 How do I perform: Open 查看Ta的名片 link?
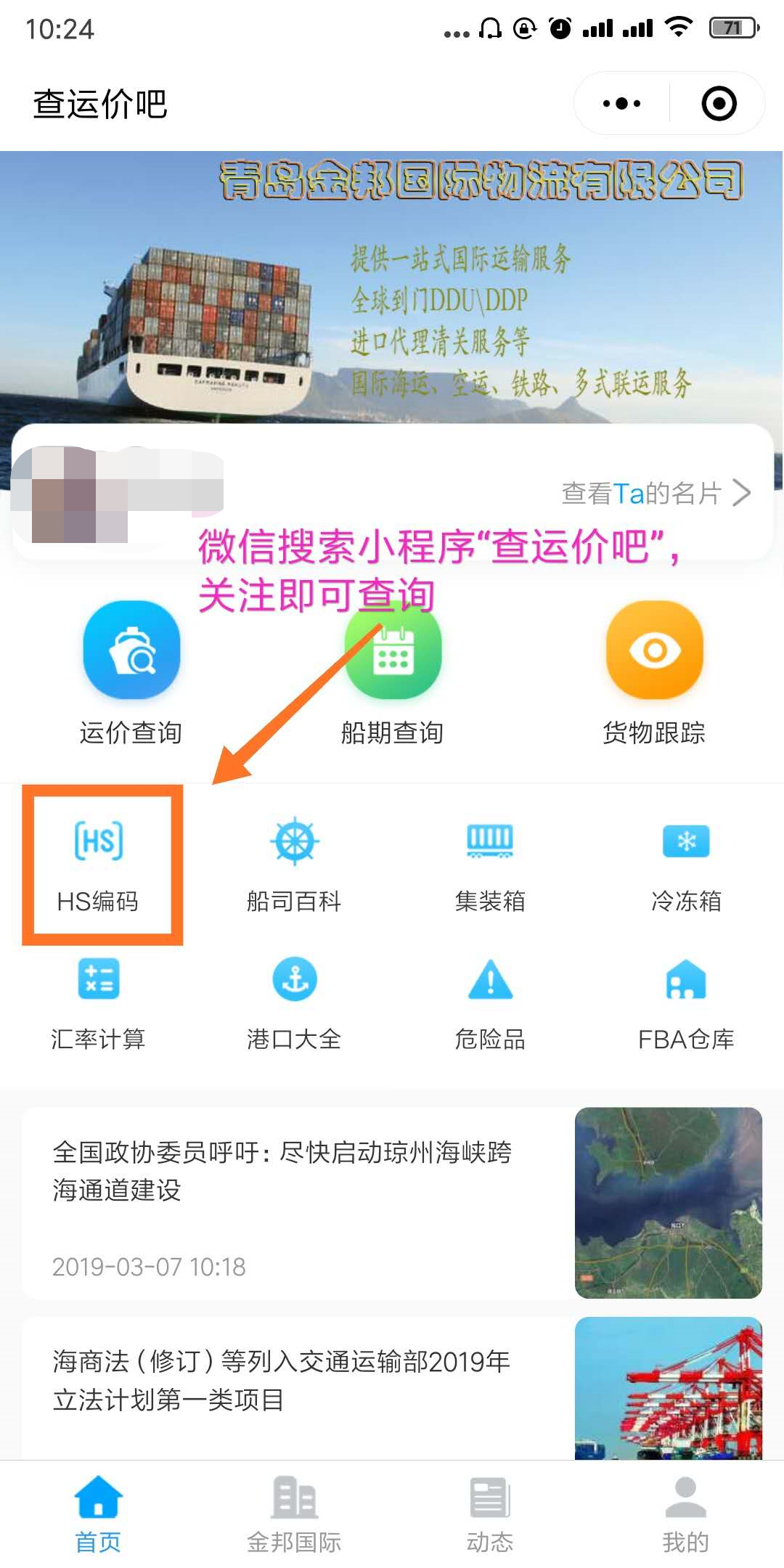point(656,493)
